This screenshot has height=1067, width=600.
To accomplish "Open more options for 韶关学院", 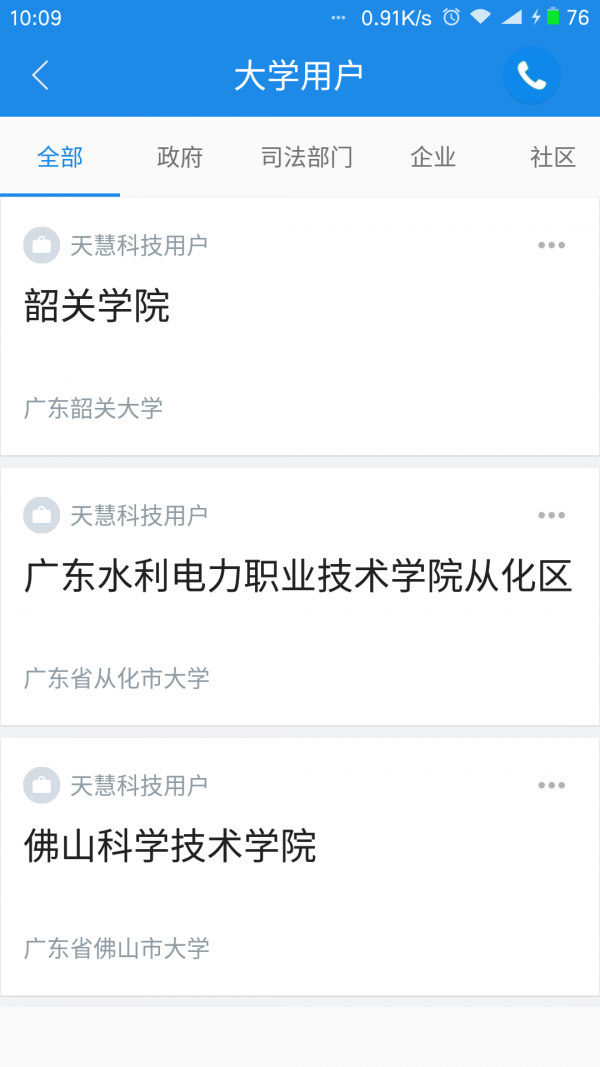I will click(552, 245).
